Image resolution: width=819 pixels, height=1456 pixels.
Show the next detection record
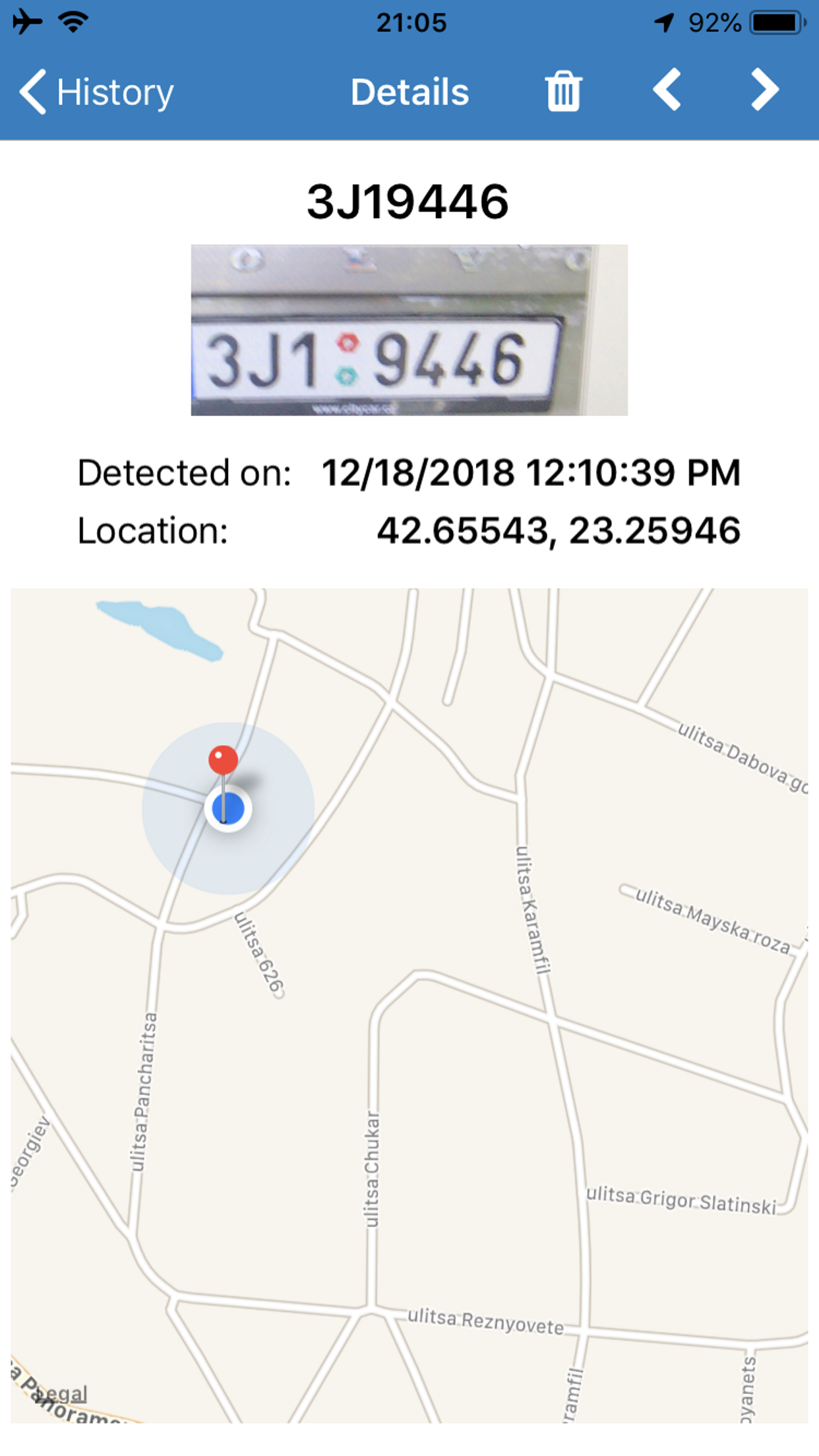[765, 90]
